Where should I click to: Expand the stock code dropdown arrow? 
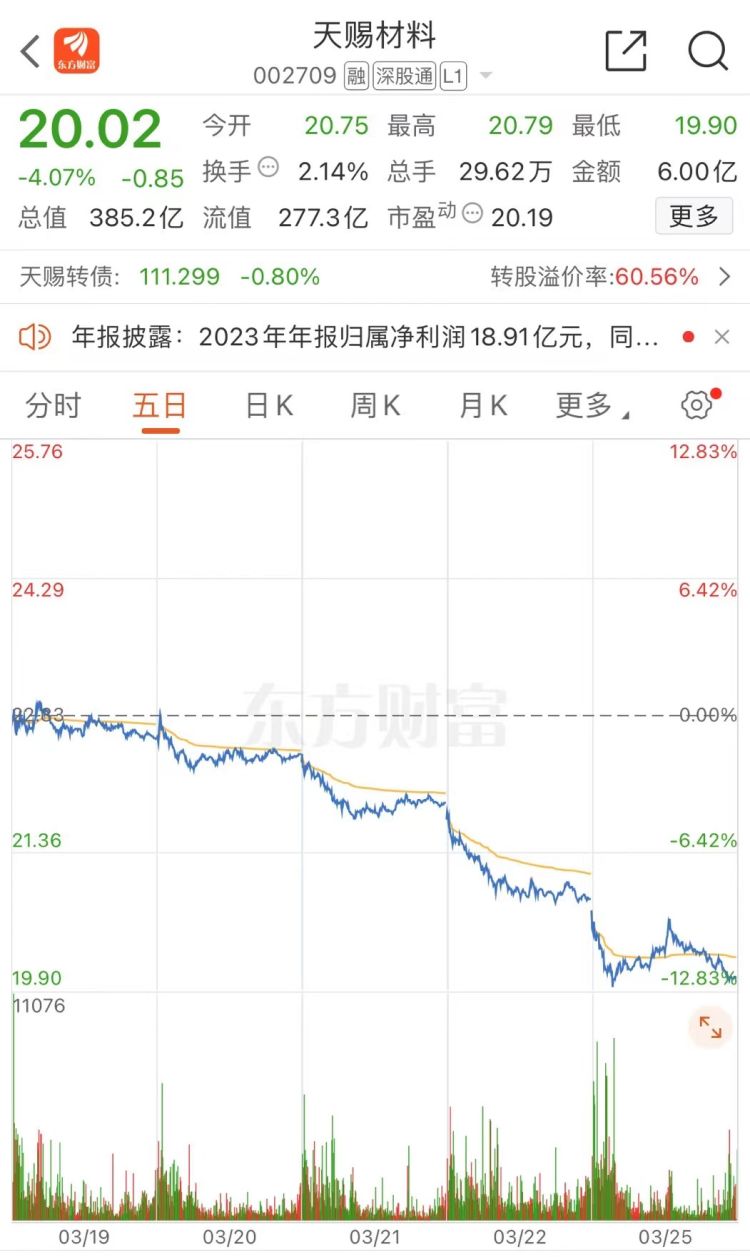(x=486, y=76)
